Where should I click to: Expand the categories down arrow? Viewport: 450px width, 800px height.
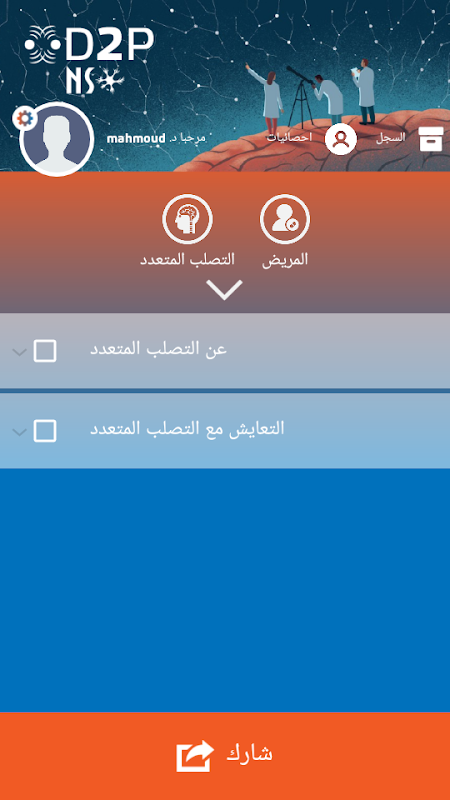coord(225,290)
